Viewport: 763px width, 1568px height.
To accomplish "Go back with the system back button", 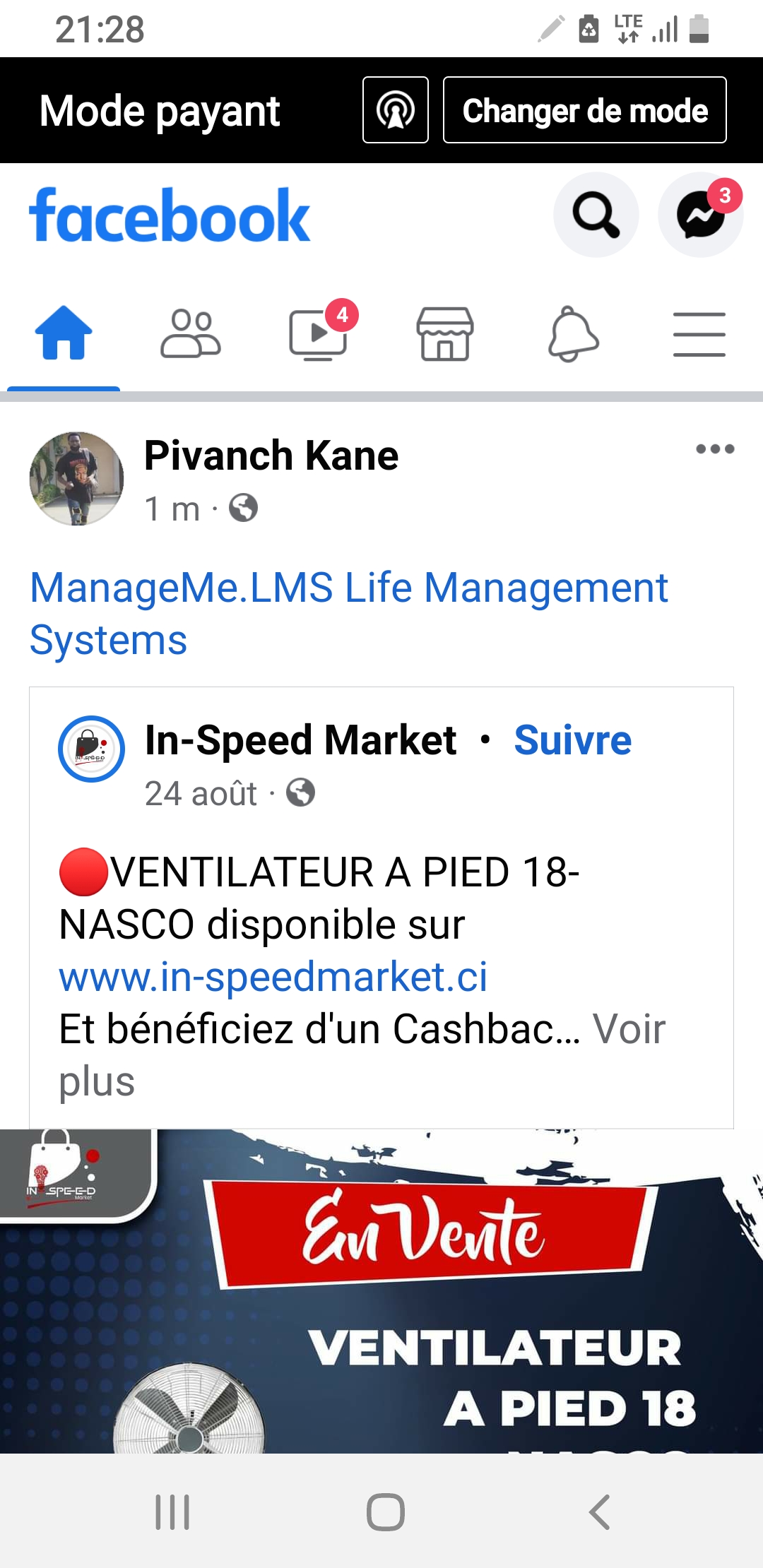I will pyautogui.click(x=599, y=1511).
